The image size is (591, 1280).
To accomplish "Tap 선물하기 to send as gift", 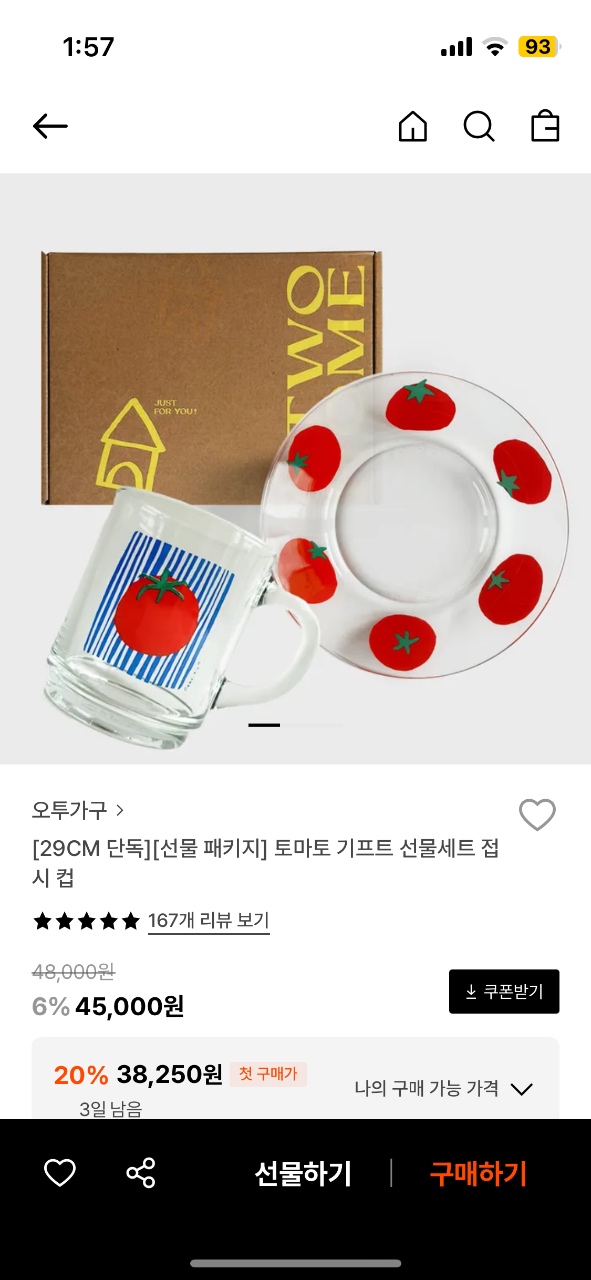I will [303, 1173].
